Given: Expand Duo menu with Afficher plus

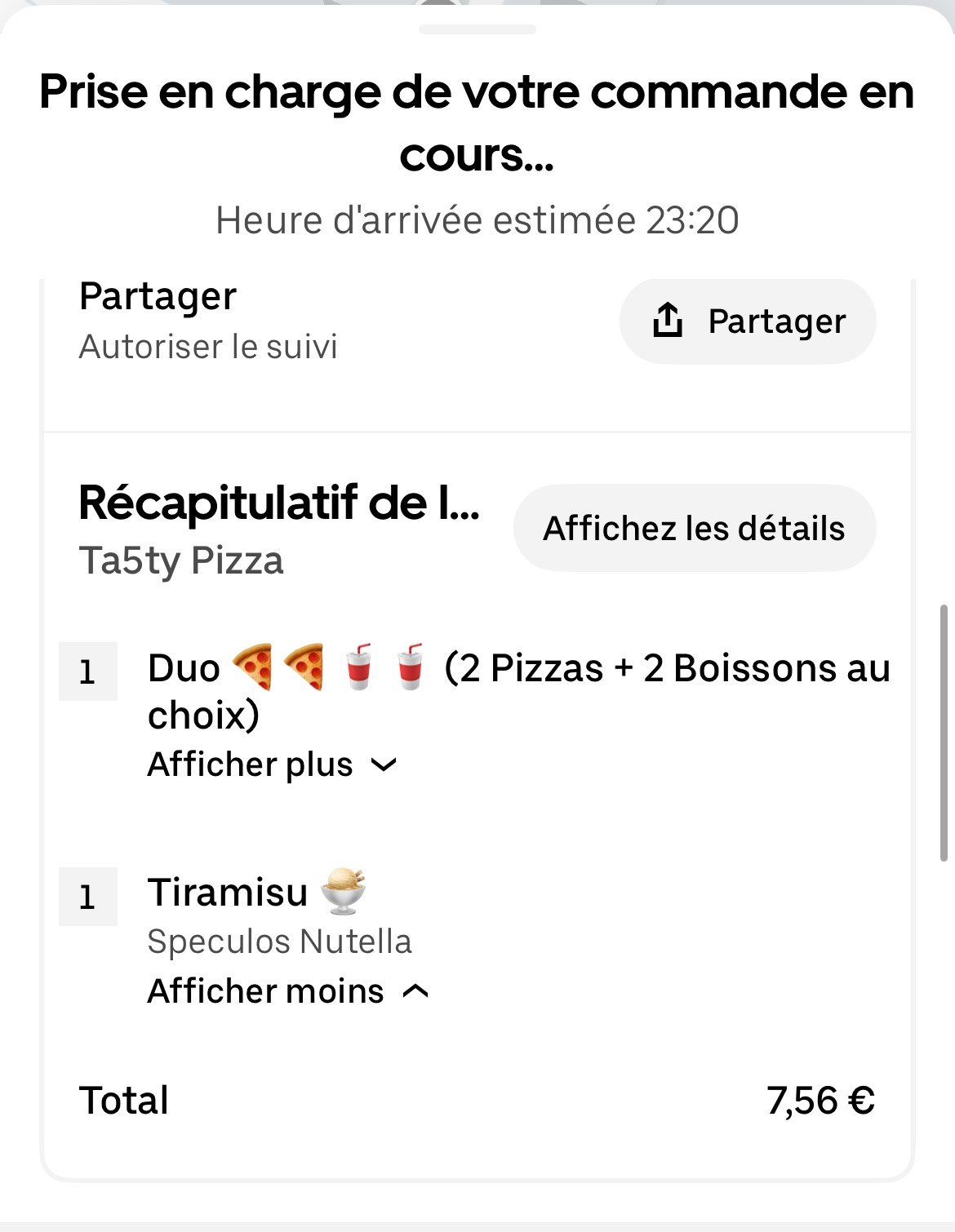Looking at the screenshot, I should pos(272,764).
